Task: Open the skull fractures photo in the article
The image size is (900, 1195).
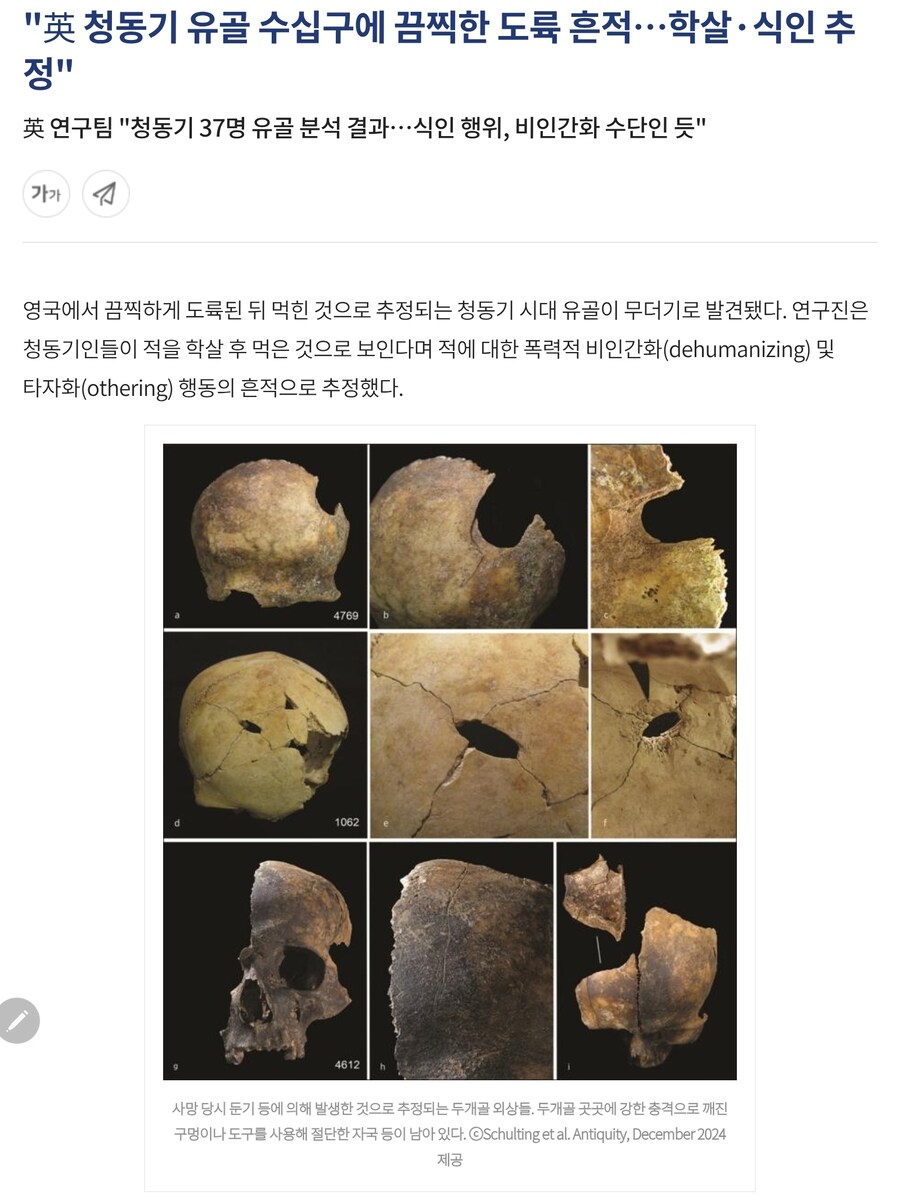Action: pyautogui.click(x=450, y=761)
